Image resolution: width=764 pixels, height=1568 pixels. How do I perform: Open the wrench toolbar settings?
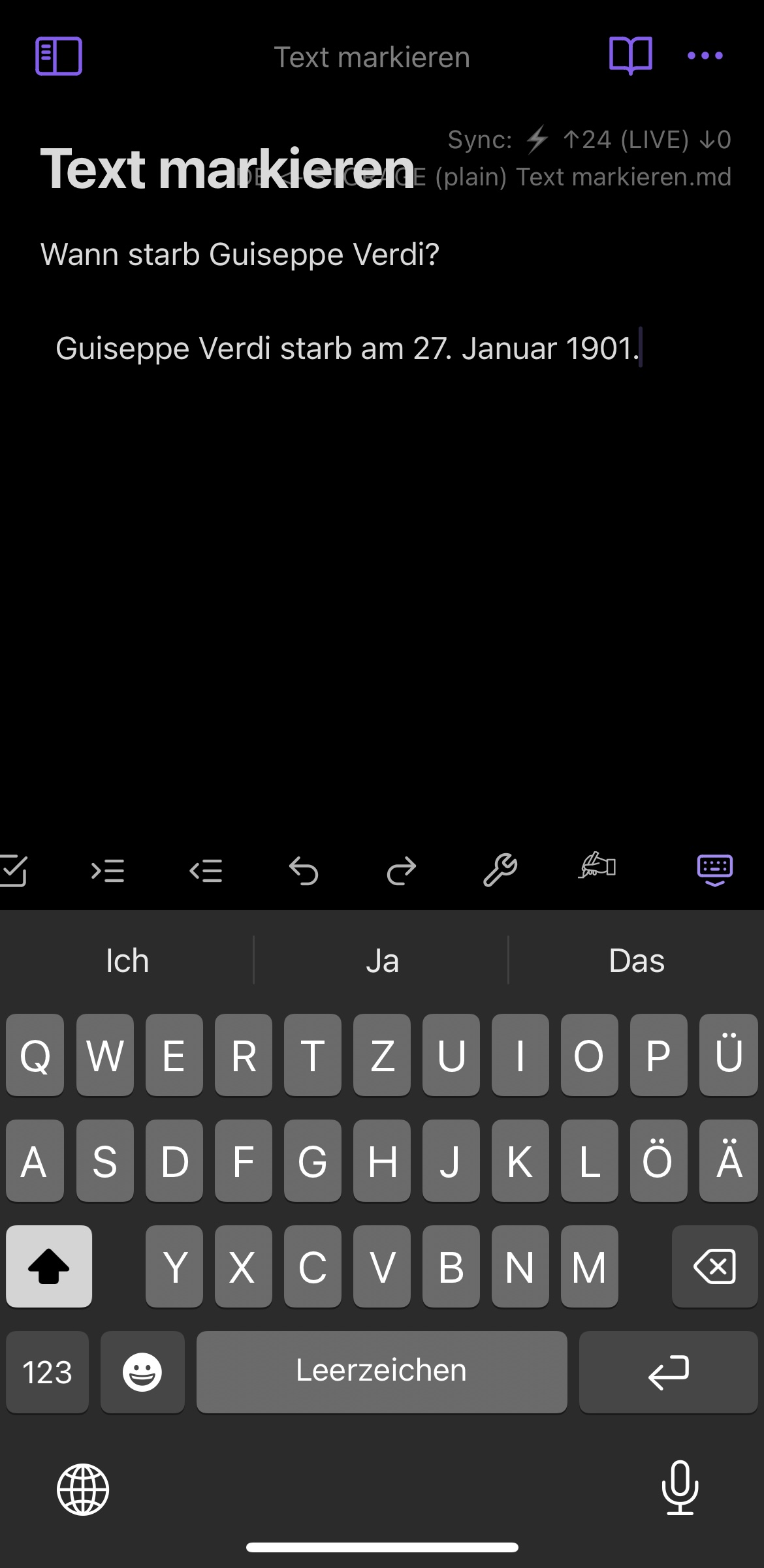(x=500, y=870)
